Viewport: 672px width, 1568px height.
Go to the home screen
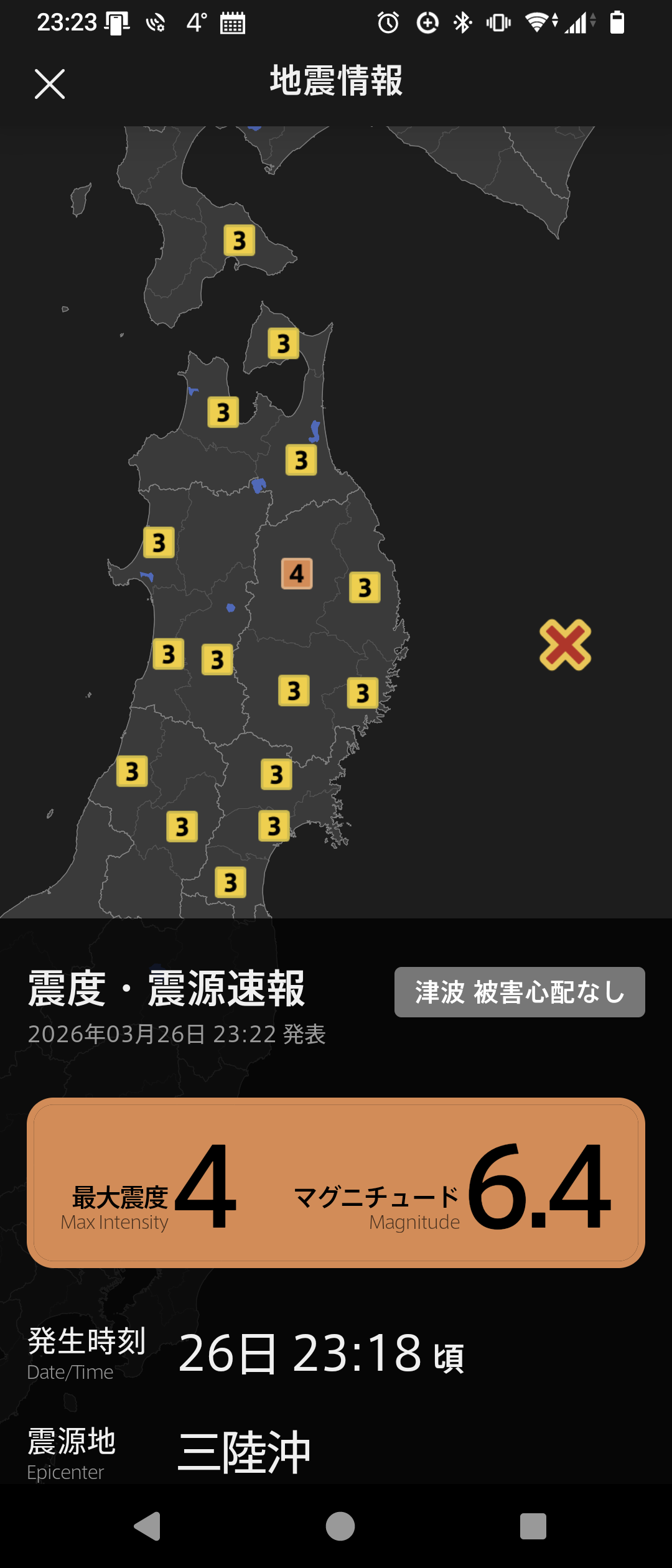(x=340, y=1526)
